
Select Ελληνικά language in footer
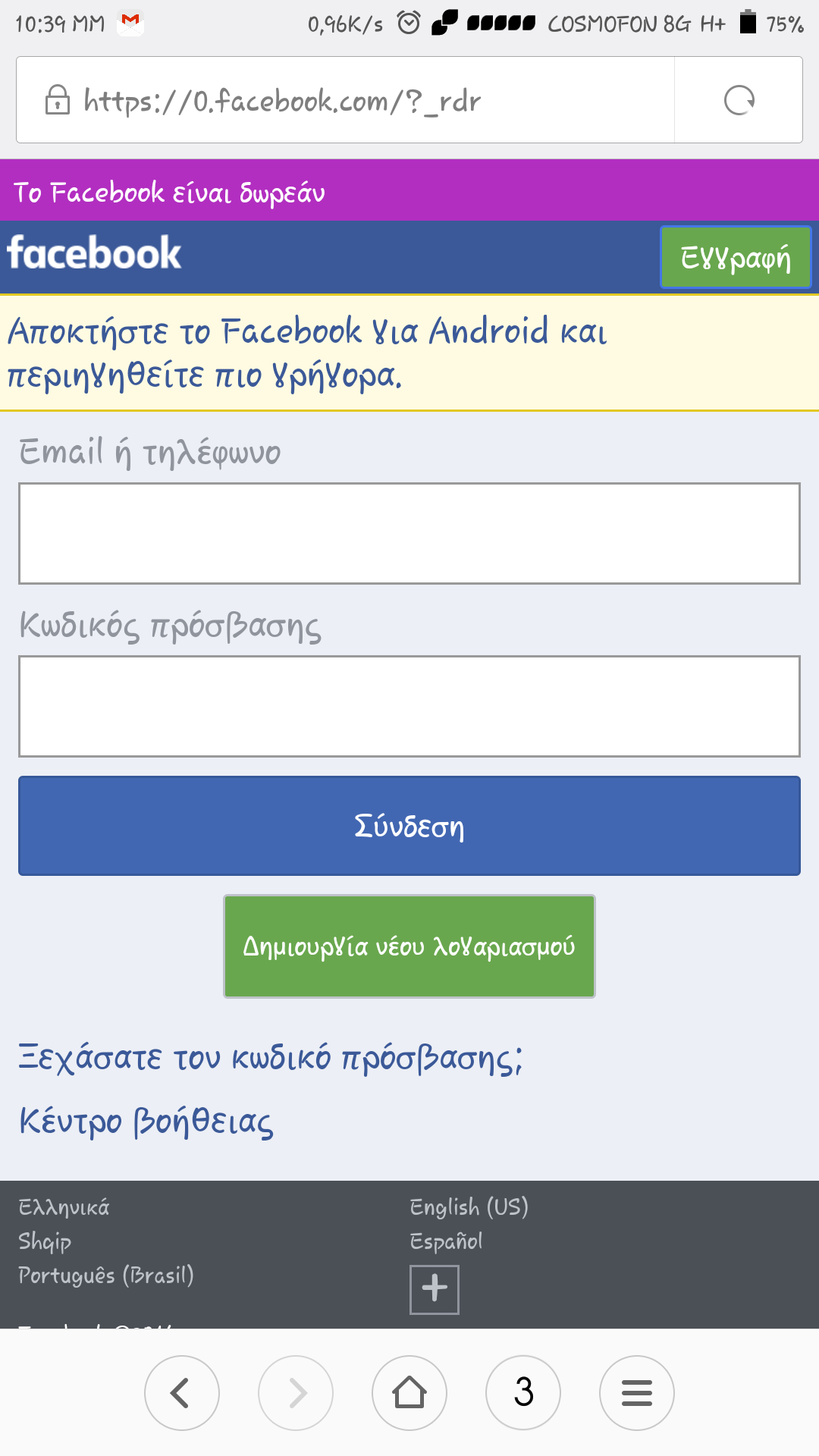point(64,1207)
